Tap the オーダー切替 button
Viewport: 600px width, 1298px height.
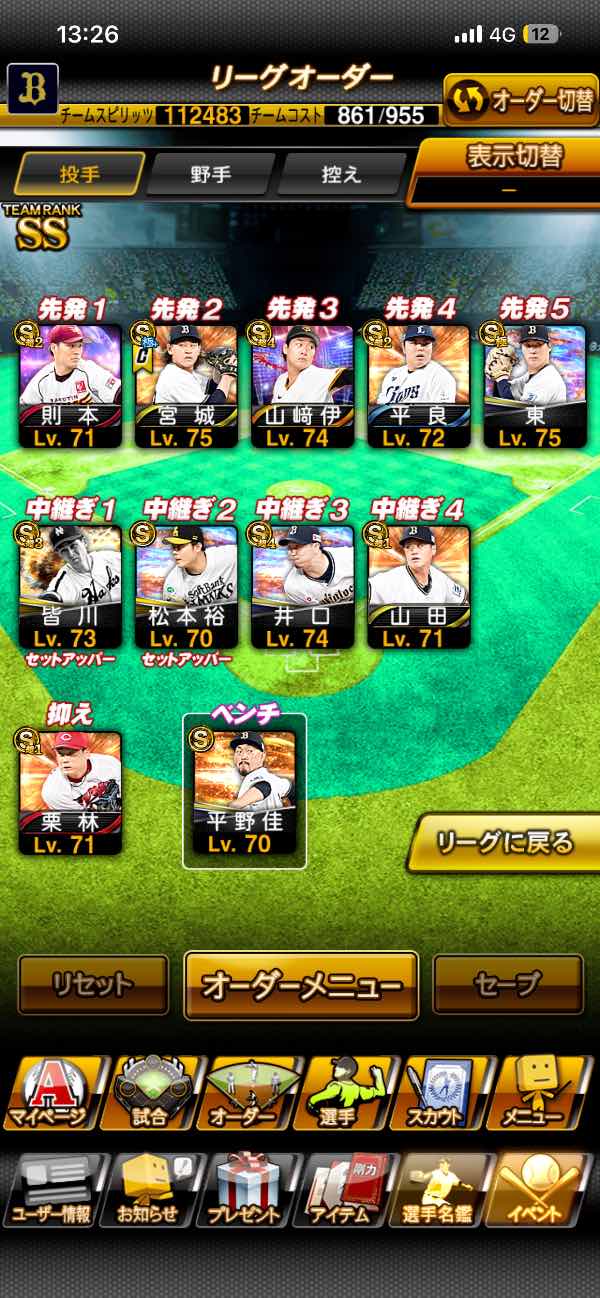(520, 100)
